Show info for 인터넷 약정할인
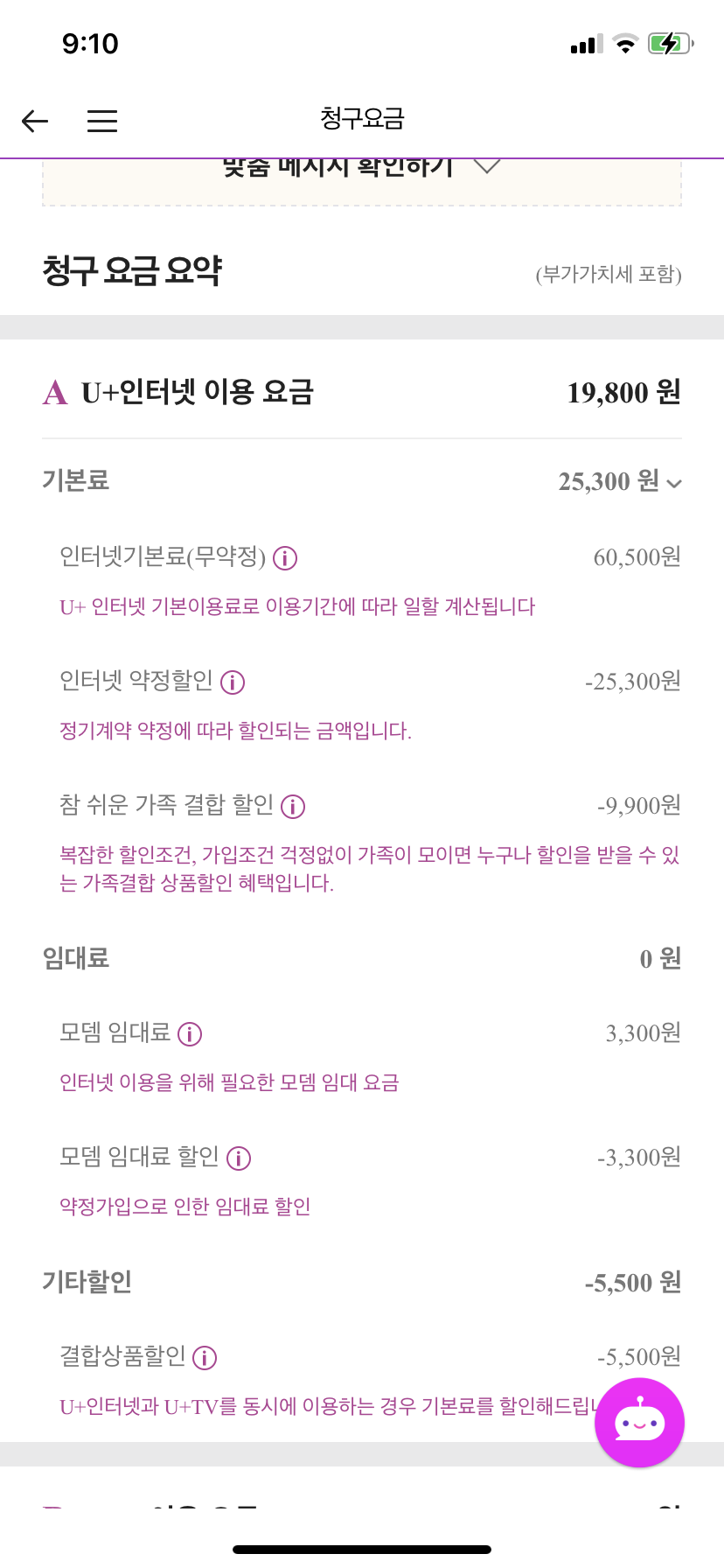 point(233,682)
